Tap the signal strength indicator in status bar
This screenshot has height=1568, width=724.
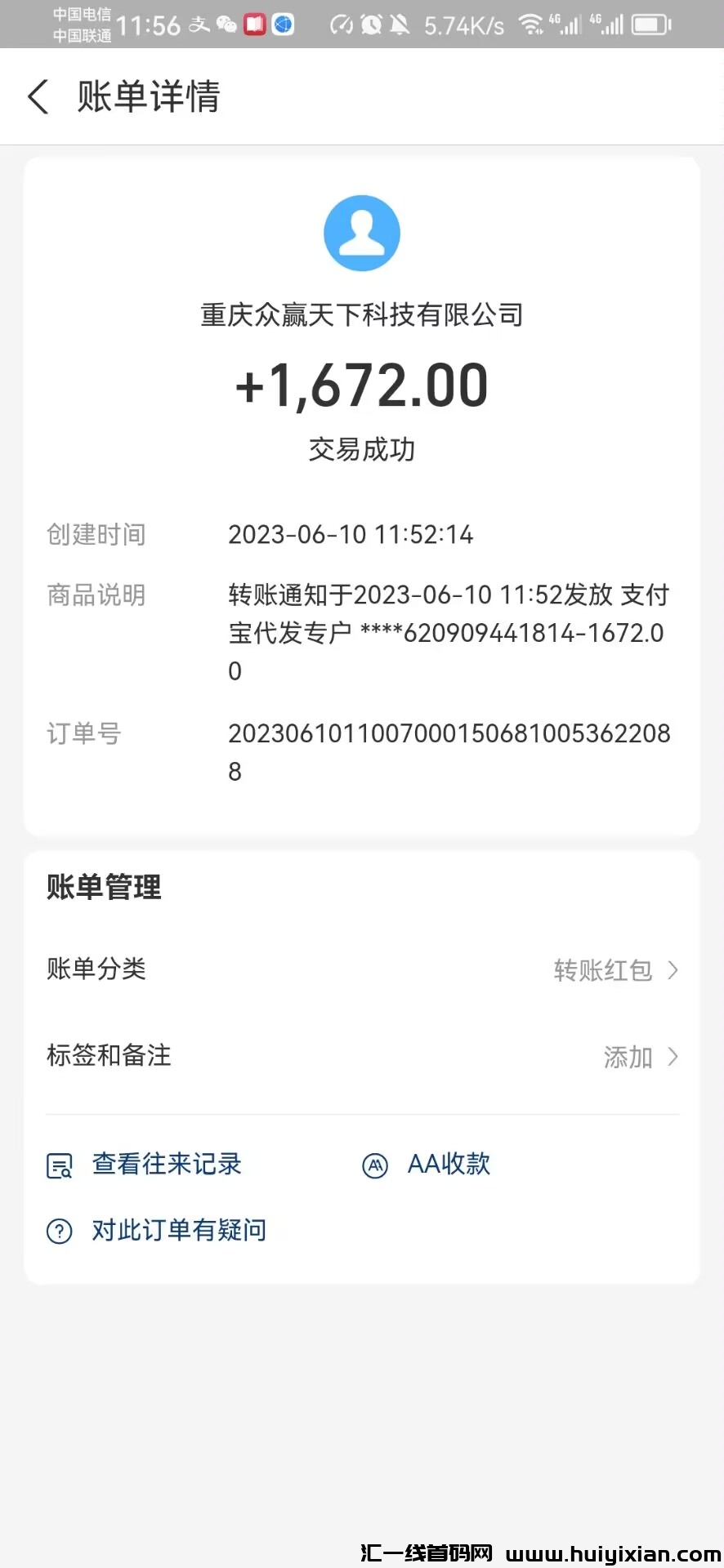[570, 24]
